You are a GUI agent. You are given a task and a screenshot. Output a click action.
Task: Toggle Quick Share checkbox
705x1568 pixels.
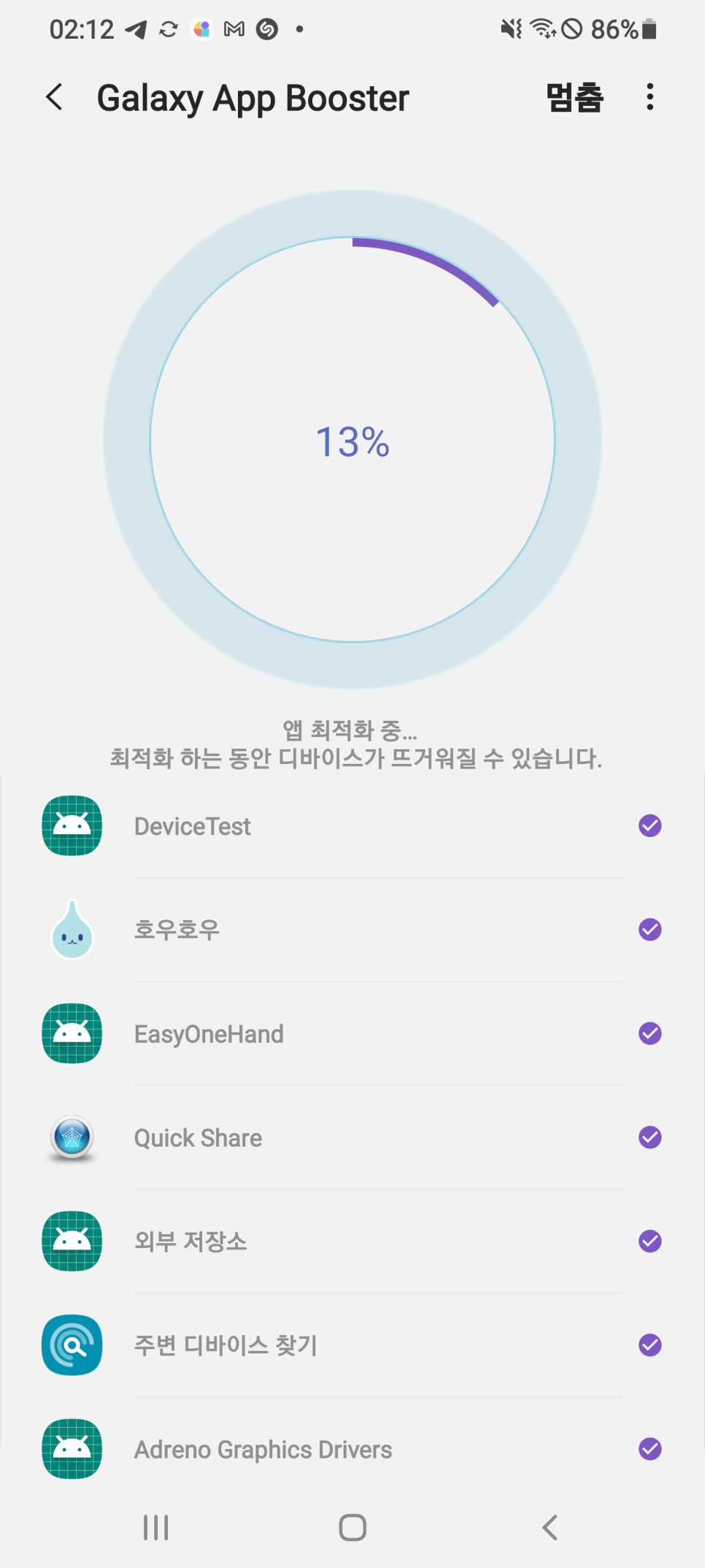(x=650, y=1137)
